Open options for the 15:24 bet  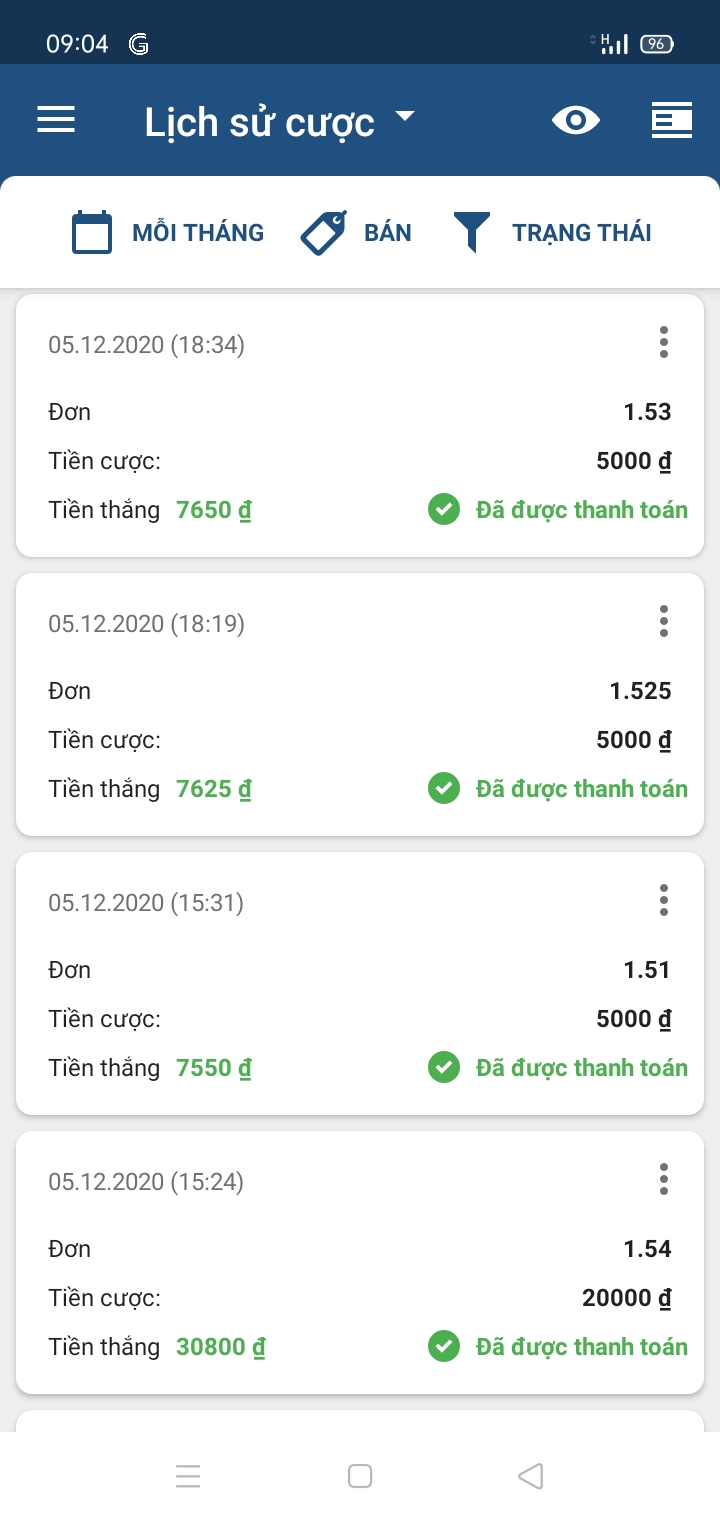coord(663,1180)
